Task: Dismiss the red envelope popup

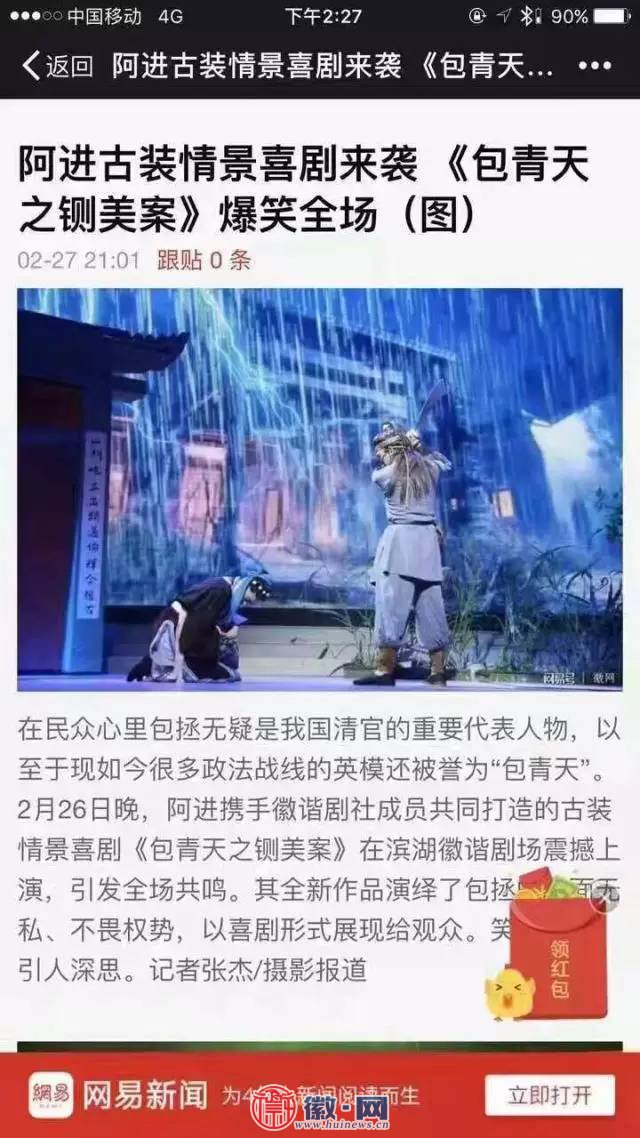Action: pyautogui.click(x=606, y=898)
